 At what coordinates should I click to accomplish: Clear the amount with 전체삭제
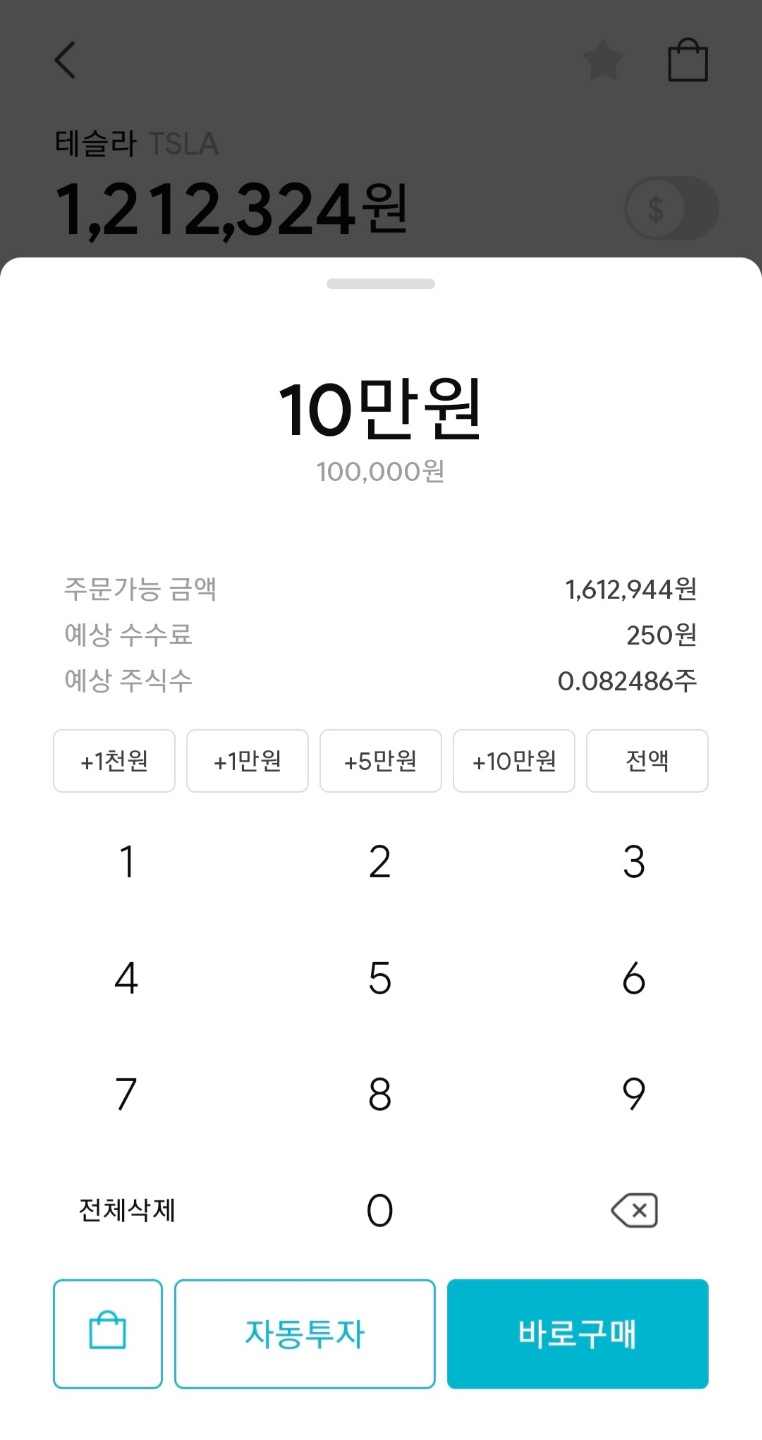(x=128, y=1210)
